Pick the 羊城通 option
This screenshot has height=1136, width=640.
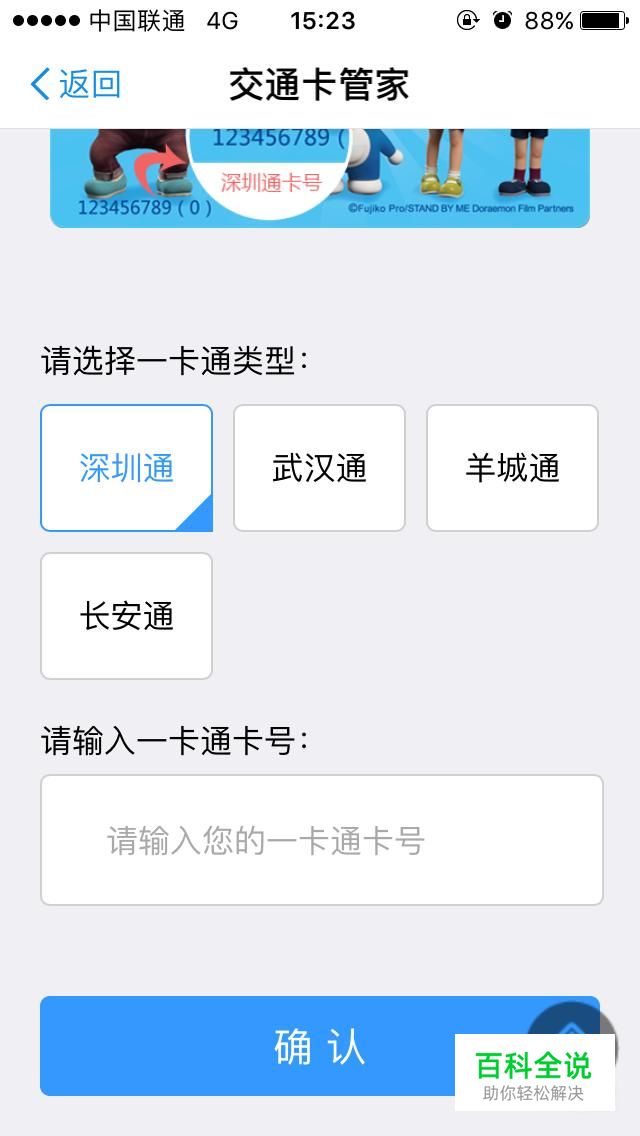[x=512, y=468]
